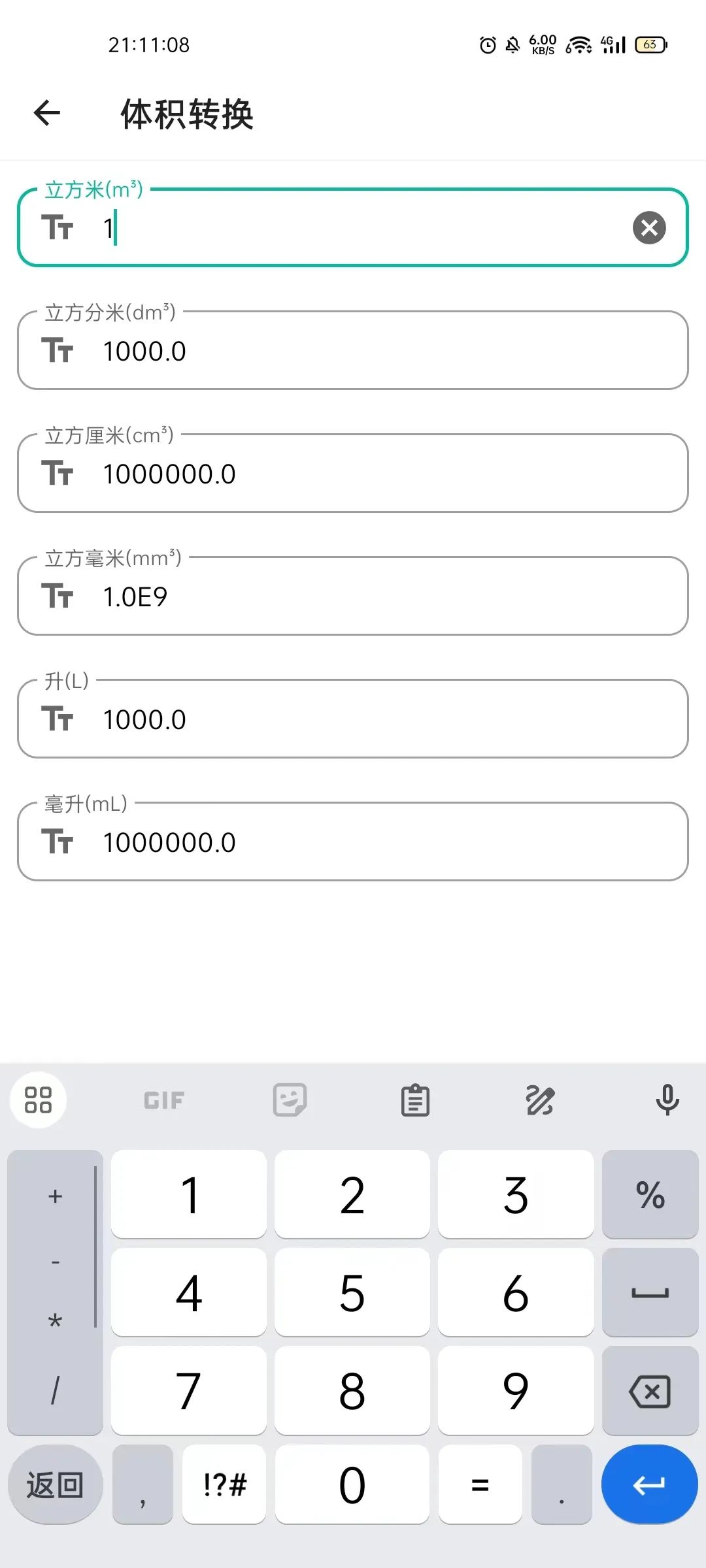Open the keyboard sticker panel
Image resolution: width=706 pixels, height=1568 pixels.
pos(290,1100)
